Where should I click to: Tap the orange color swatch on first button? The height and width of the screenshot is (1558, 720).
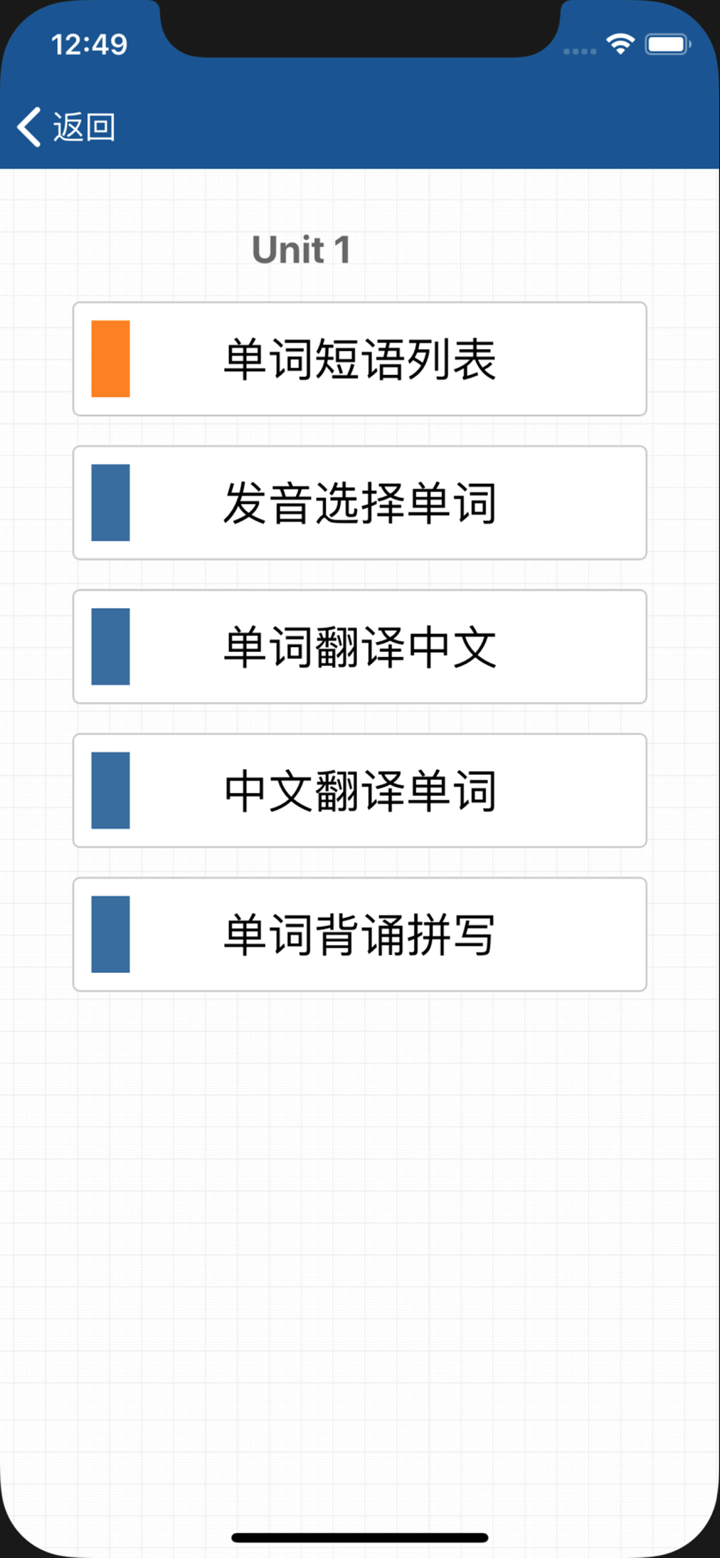[x=110, y=358]
